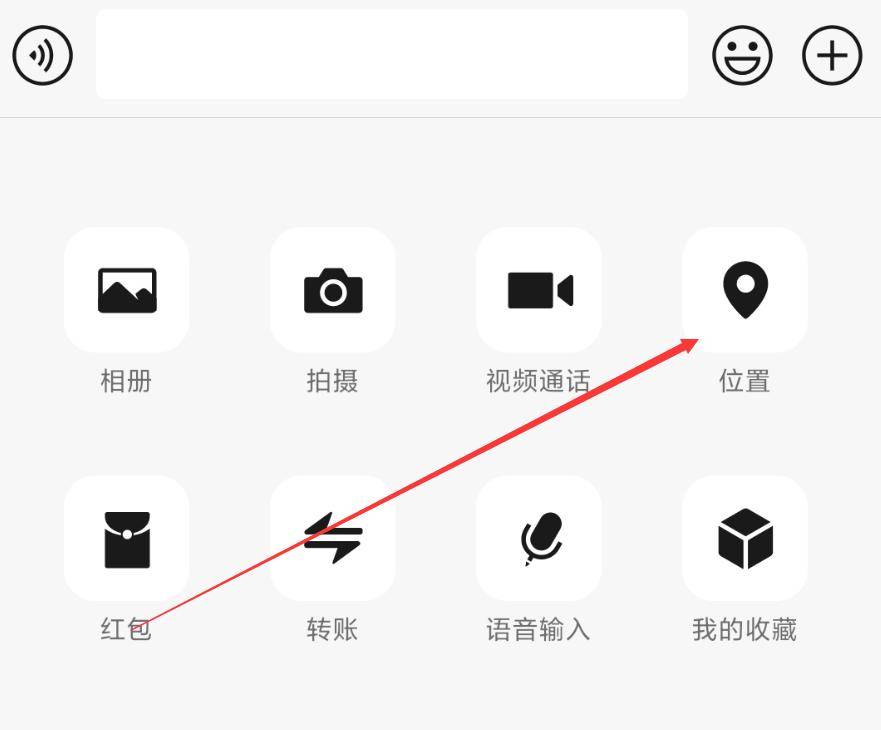The width and height of the screenshot is (881, 730).
Task: Send a 红包 red packet
Action: tap(127, 538)
